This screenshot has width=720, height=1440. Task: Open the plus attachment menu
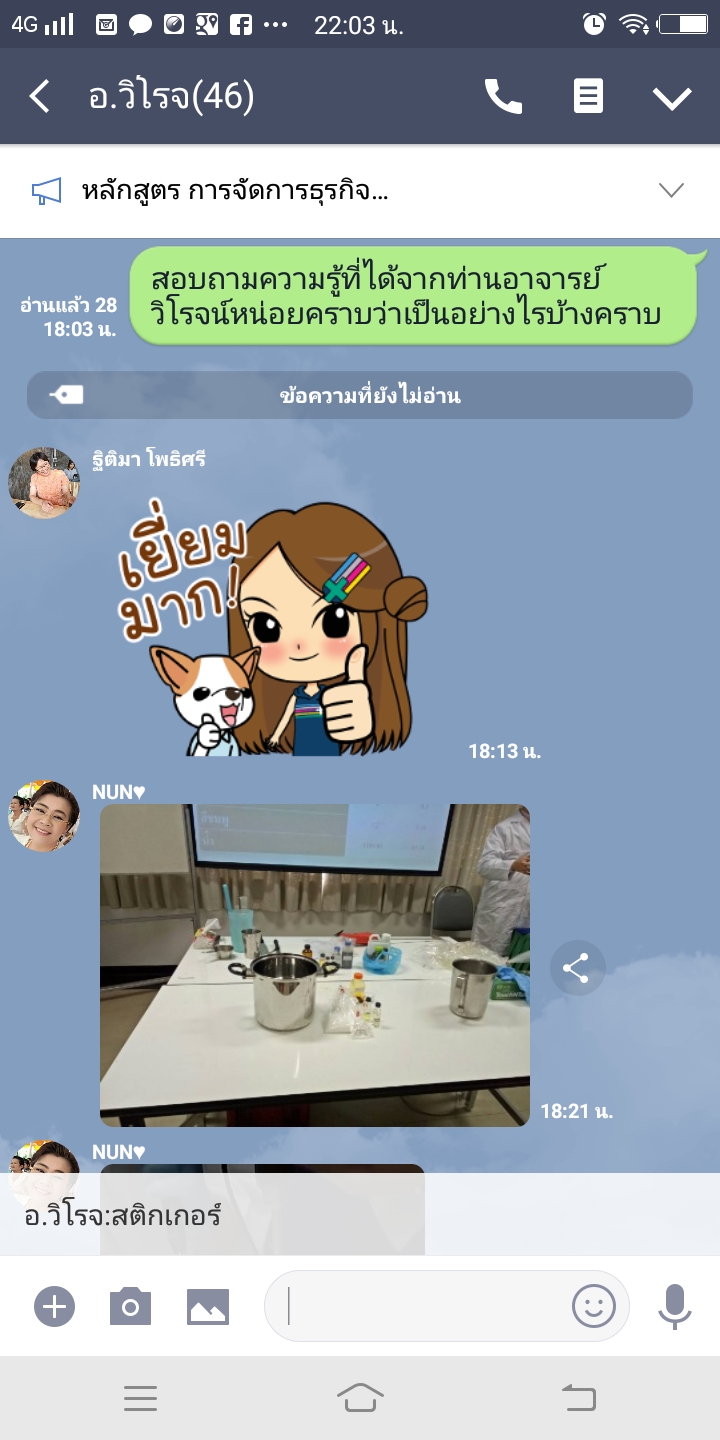coord(54,1306)
